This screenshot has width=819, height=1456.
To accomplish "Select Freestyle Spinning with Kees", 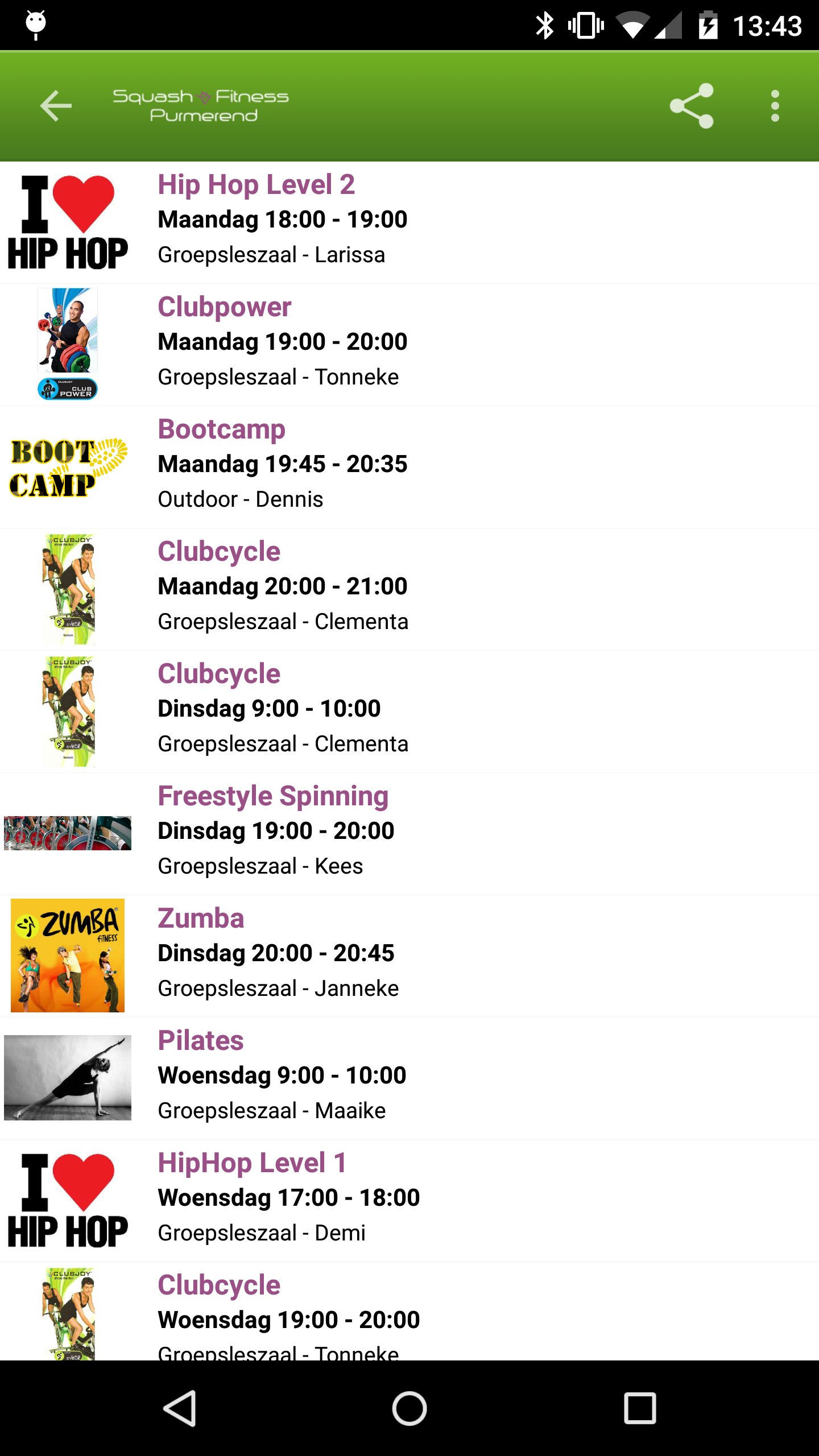I will coord(409,833).
